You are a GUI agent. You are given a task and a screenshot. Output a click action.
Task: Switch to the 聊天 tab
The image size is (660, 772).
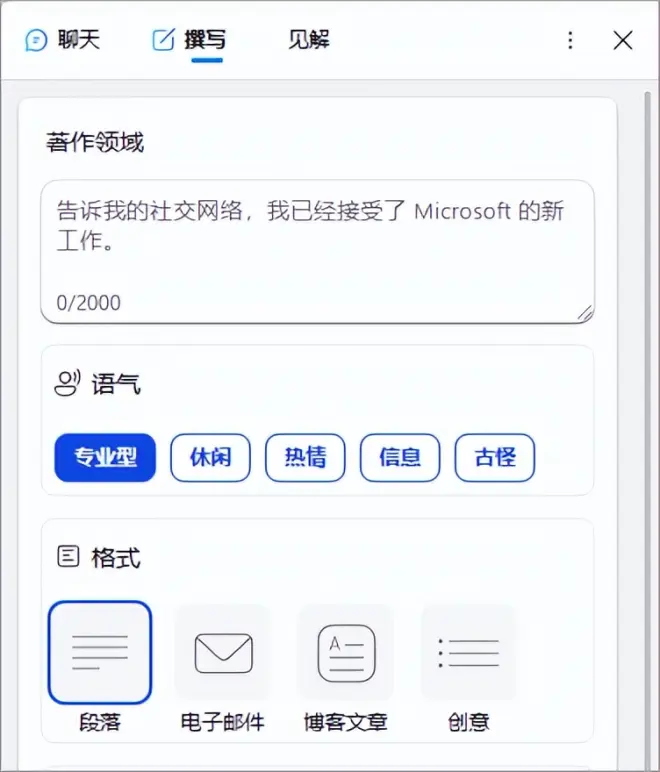(63, 40)
